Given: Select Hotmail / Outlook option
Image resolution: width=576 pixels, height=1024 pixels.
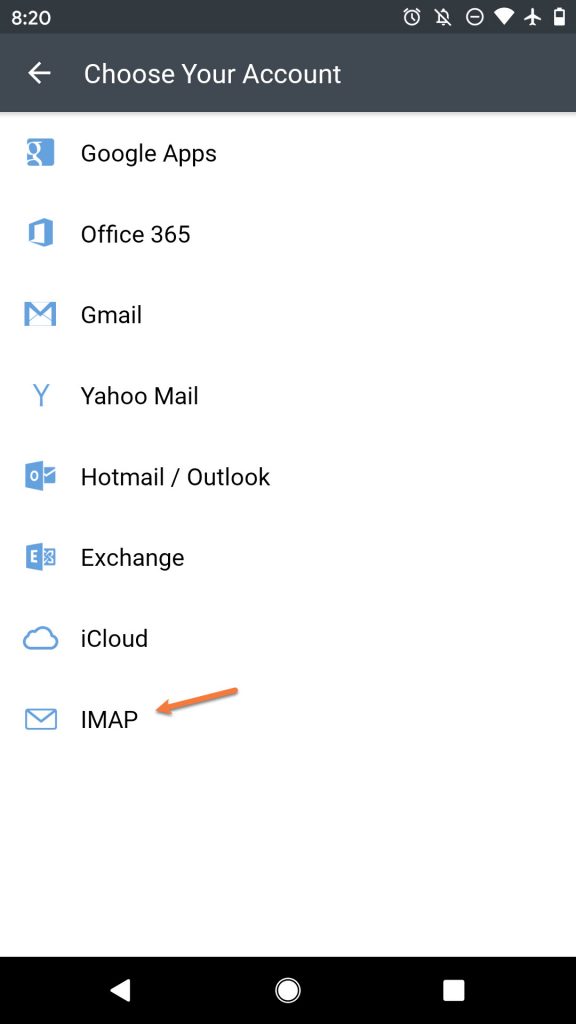Looking at the screenshot, I should coord(288,477).
